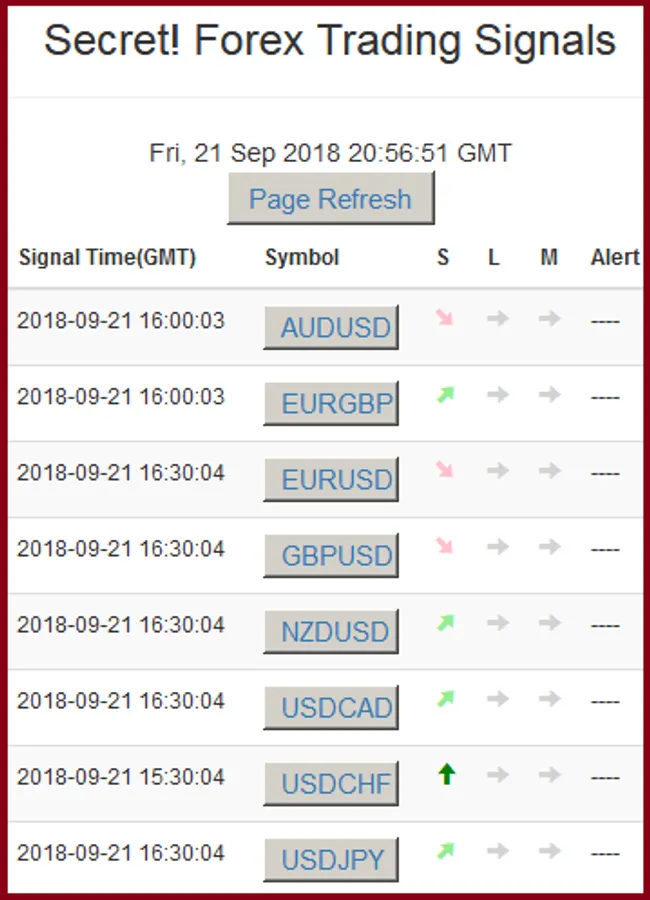Select the EURGBP symbol button
The image size is (650, 900).
point(331,403)
